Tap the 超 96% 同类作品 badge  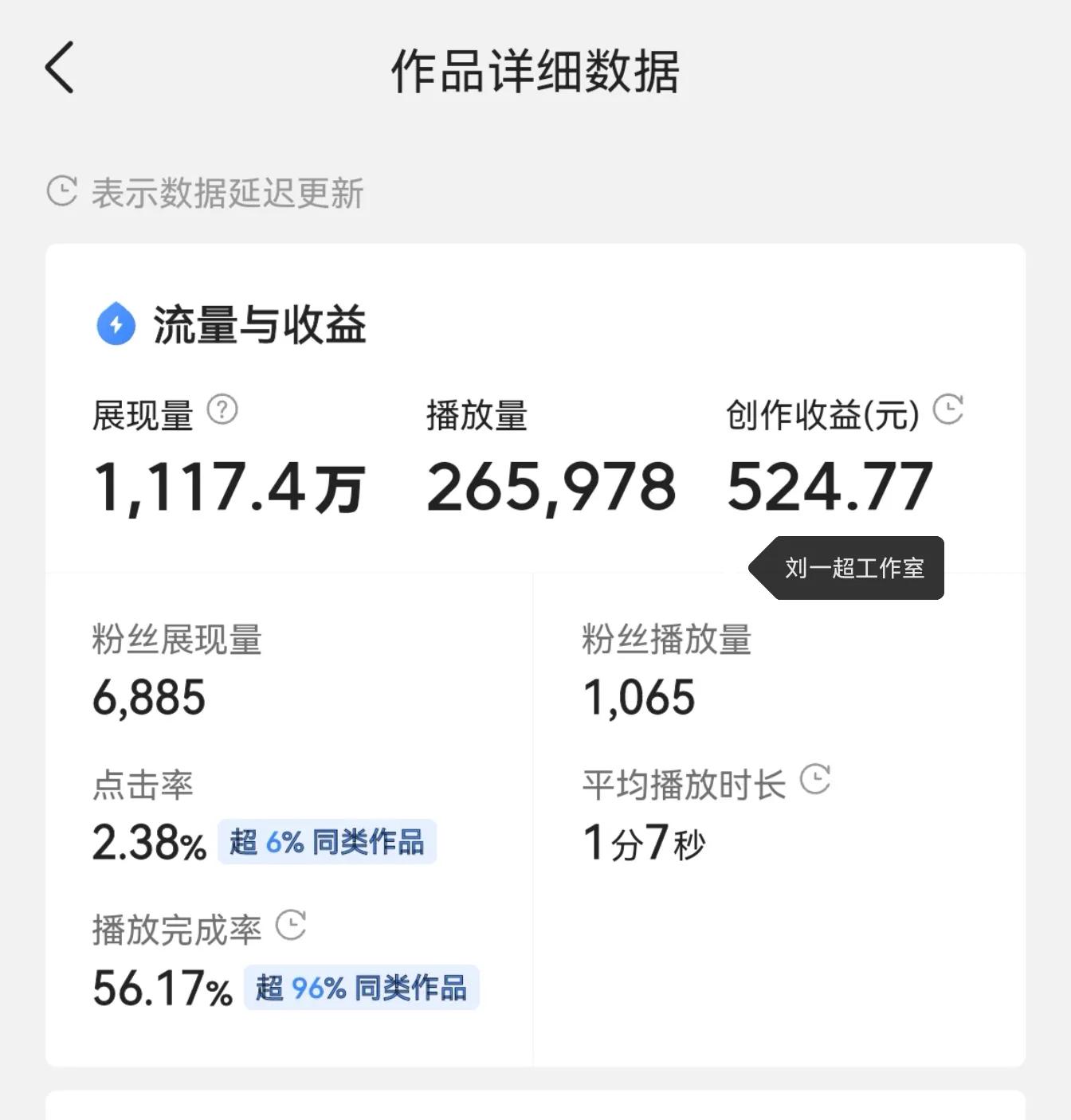362,988
